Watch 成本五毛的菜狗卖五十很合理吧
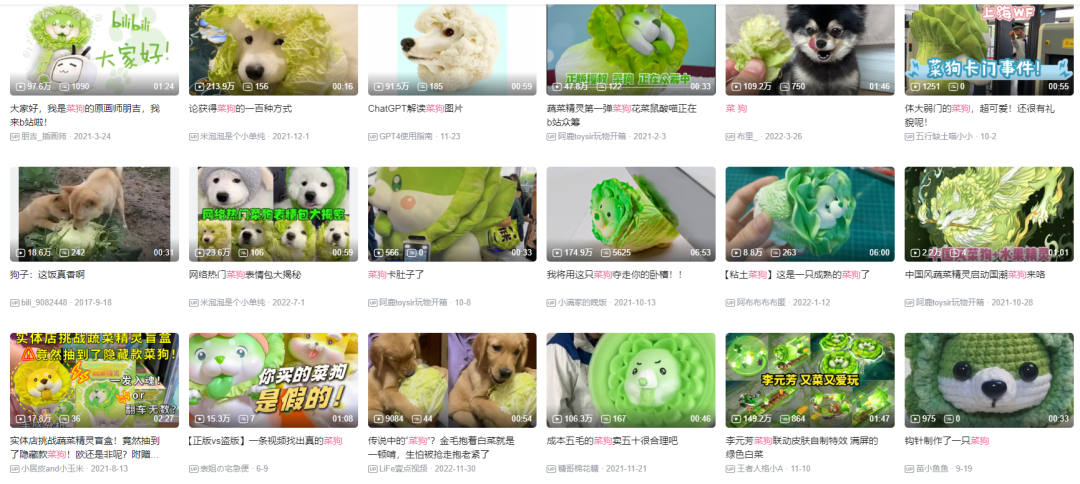The width and height of the screenshot is (1080, 484). (x=630, y=380)
